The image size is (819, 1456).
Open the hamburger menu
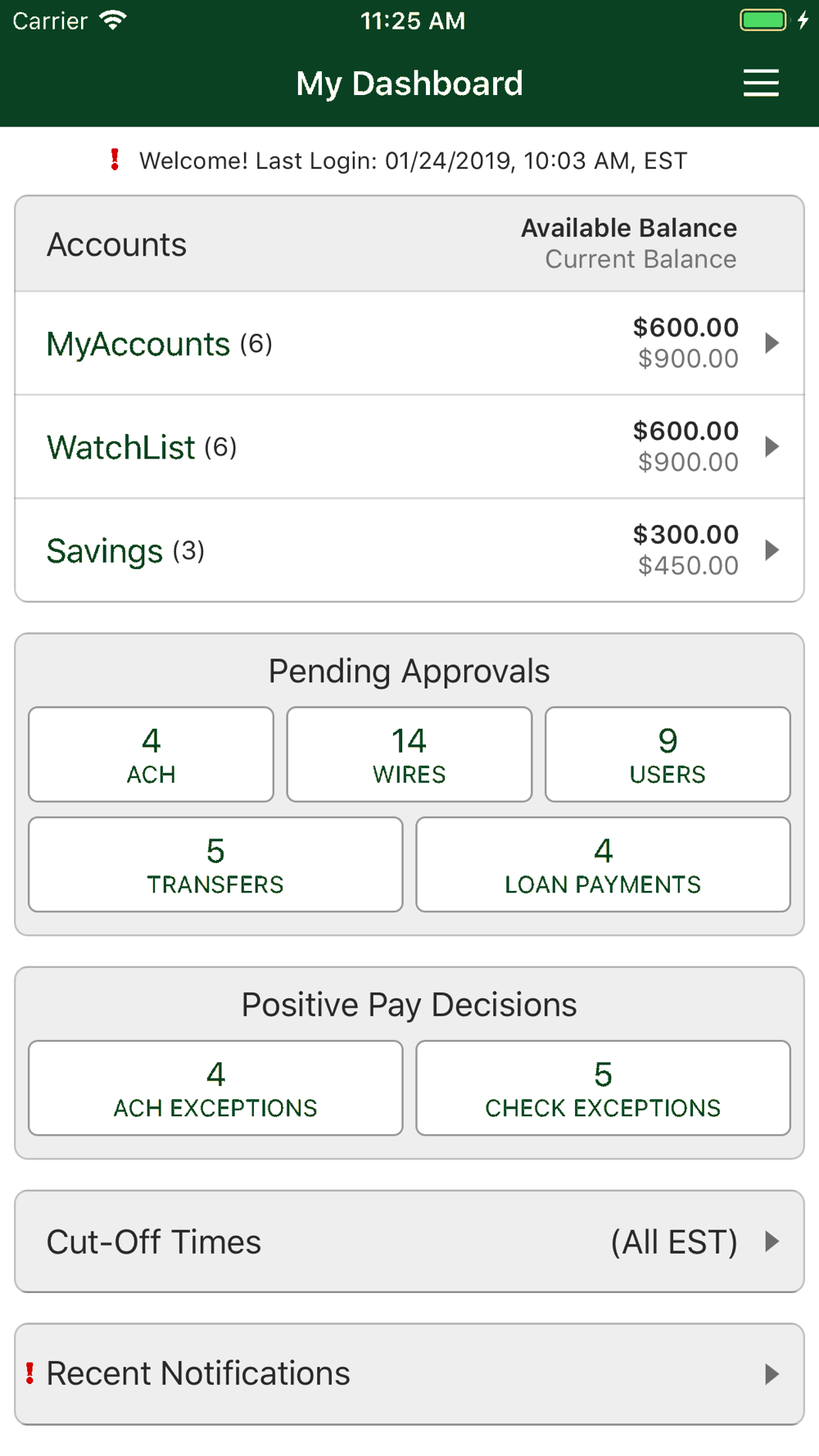[x=760, y=83]
